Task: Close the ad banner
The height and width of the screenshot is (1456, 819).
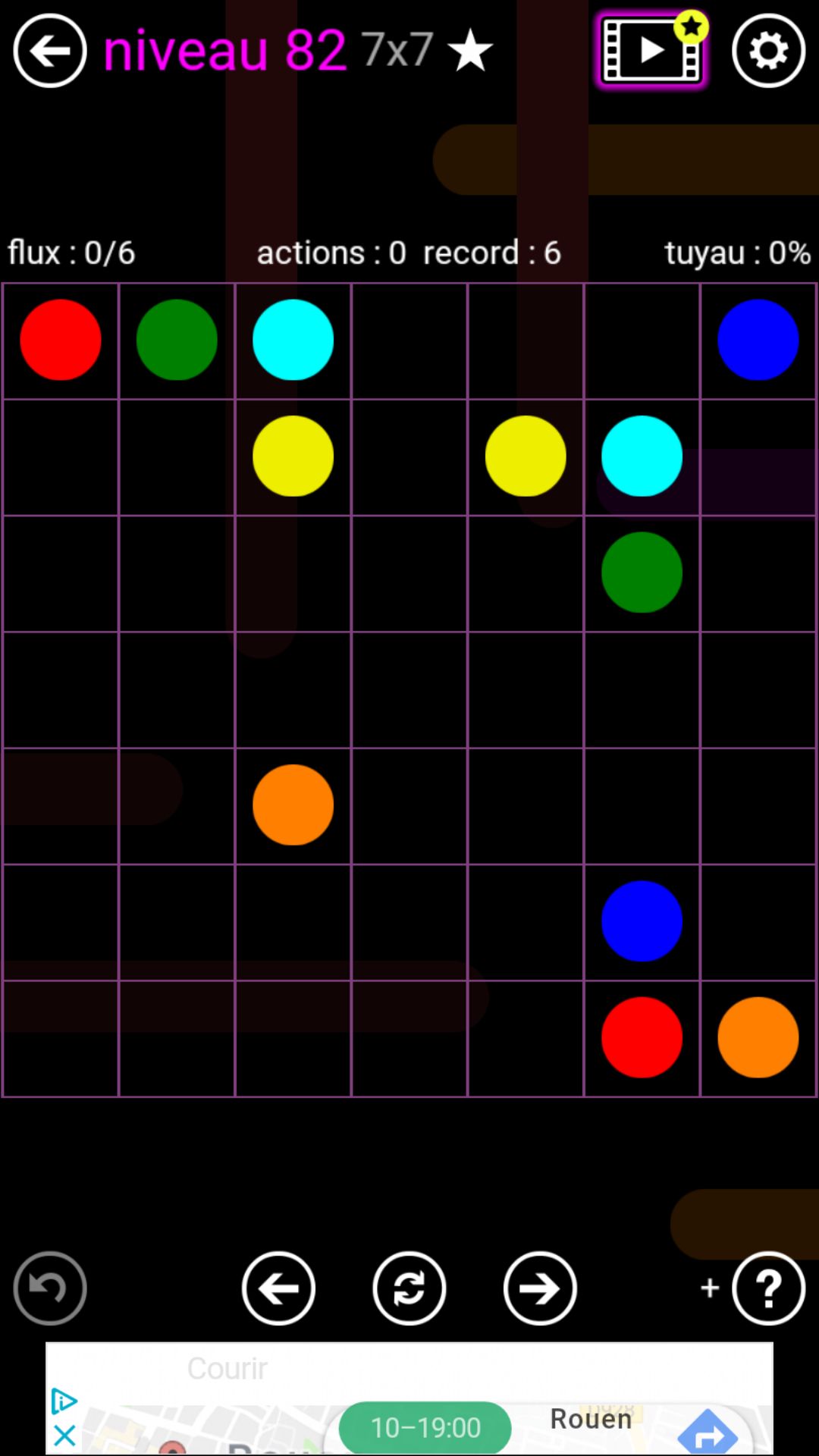Action: tap(64, 1435)
